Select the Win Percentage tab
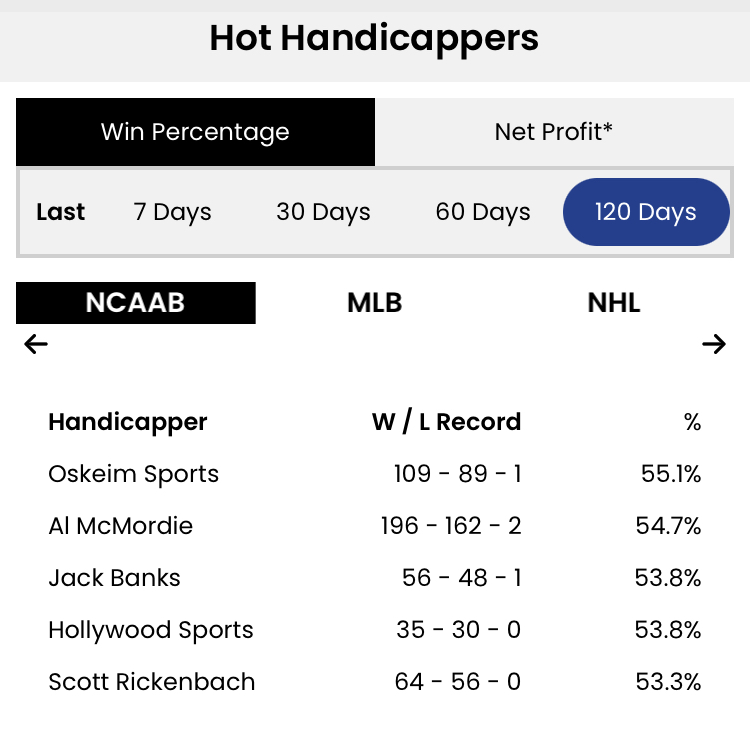The height and width of the screenshot is (747, 750). tap(195, 132)
